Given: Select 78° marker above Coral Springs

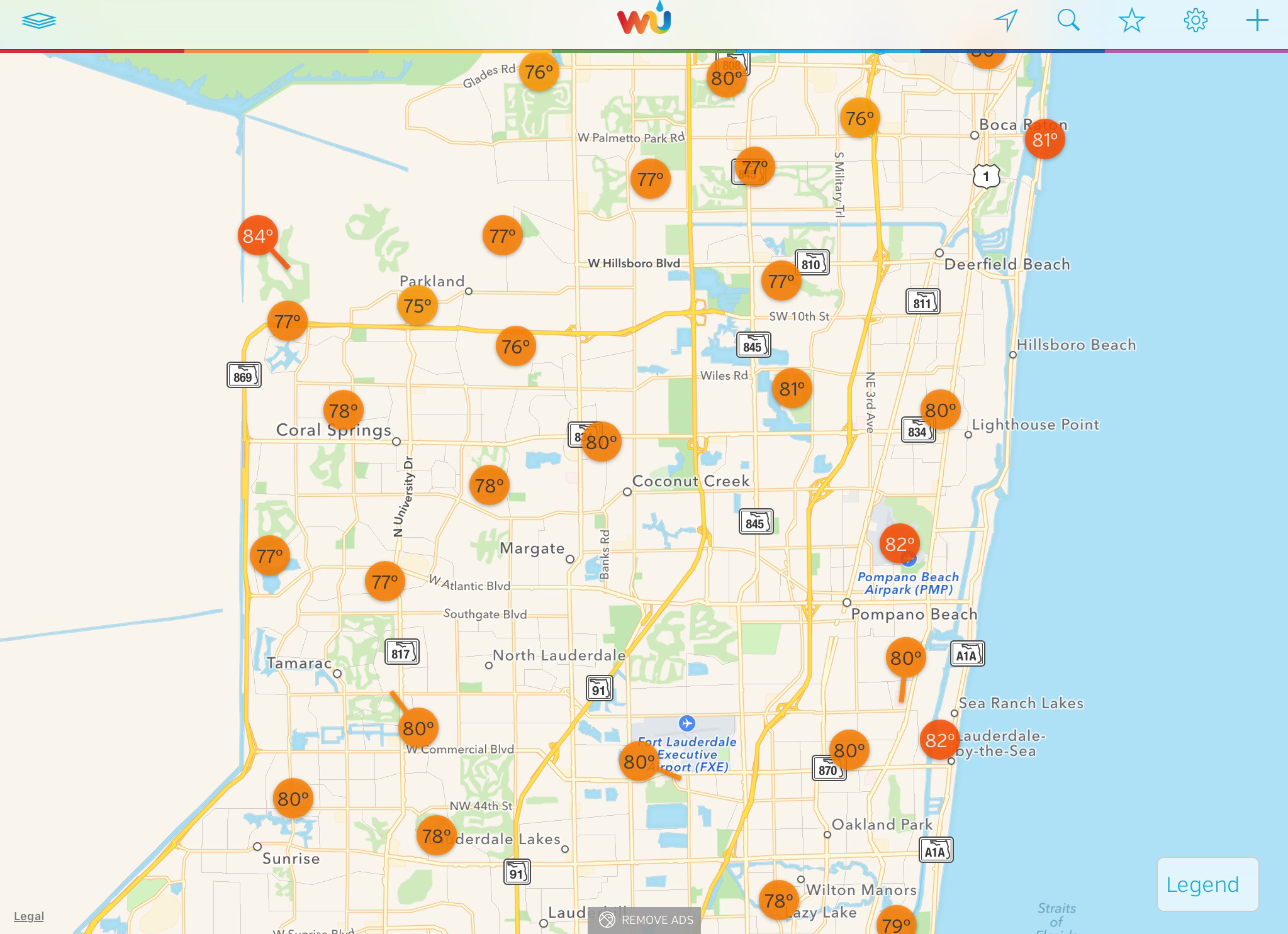Looking at the screenshot, I should [x=343, y=411].
